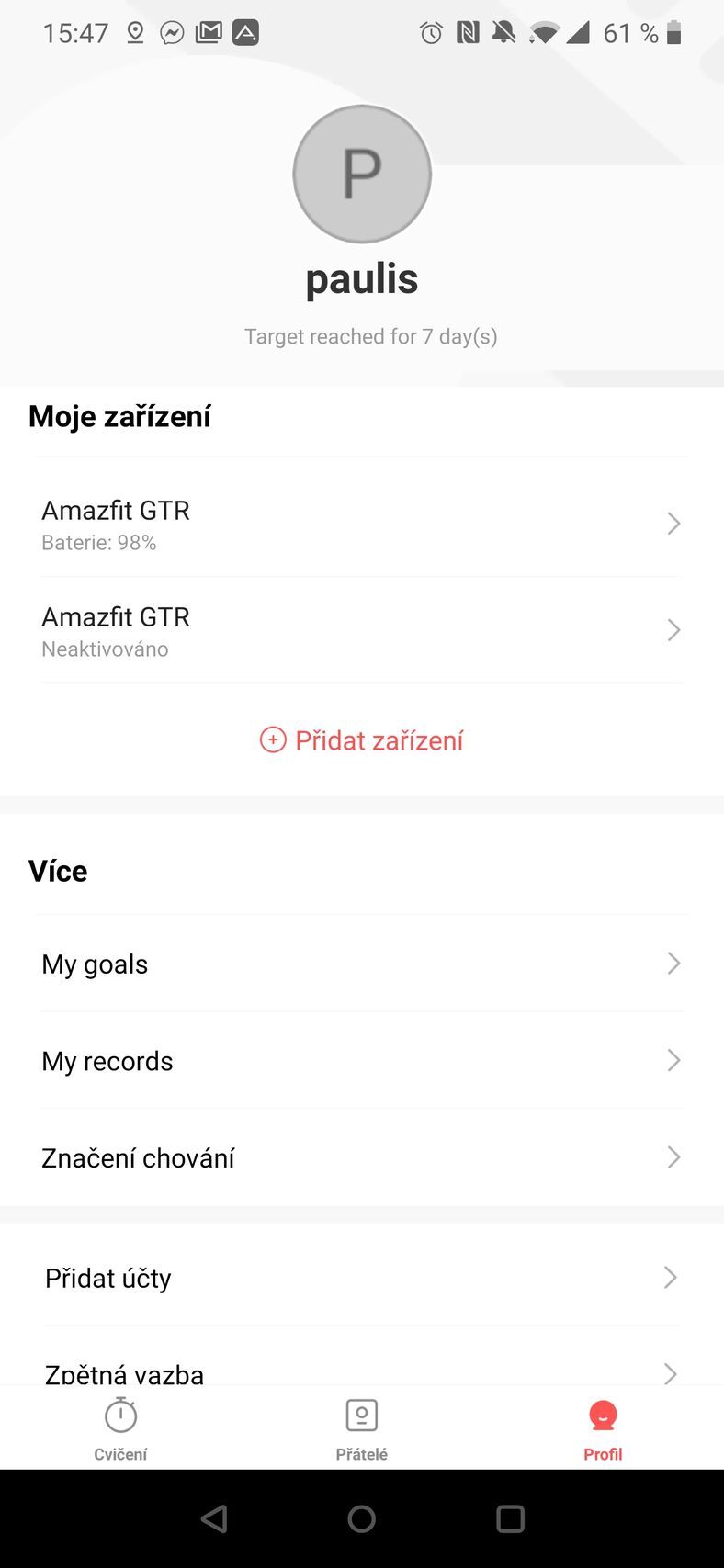Check the Baterie 98% battery indicator

pyautogui.click(x=98, y=543)
